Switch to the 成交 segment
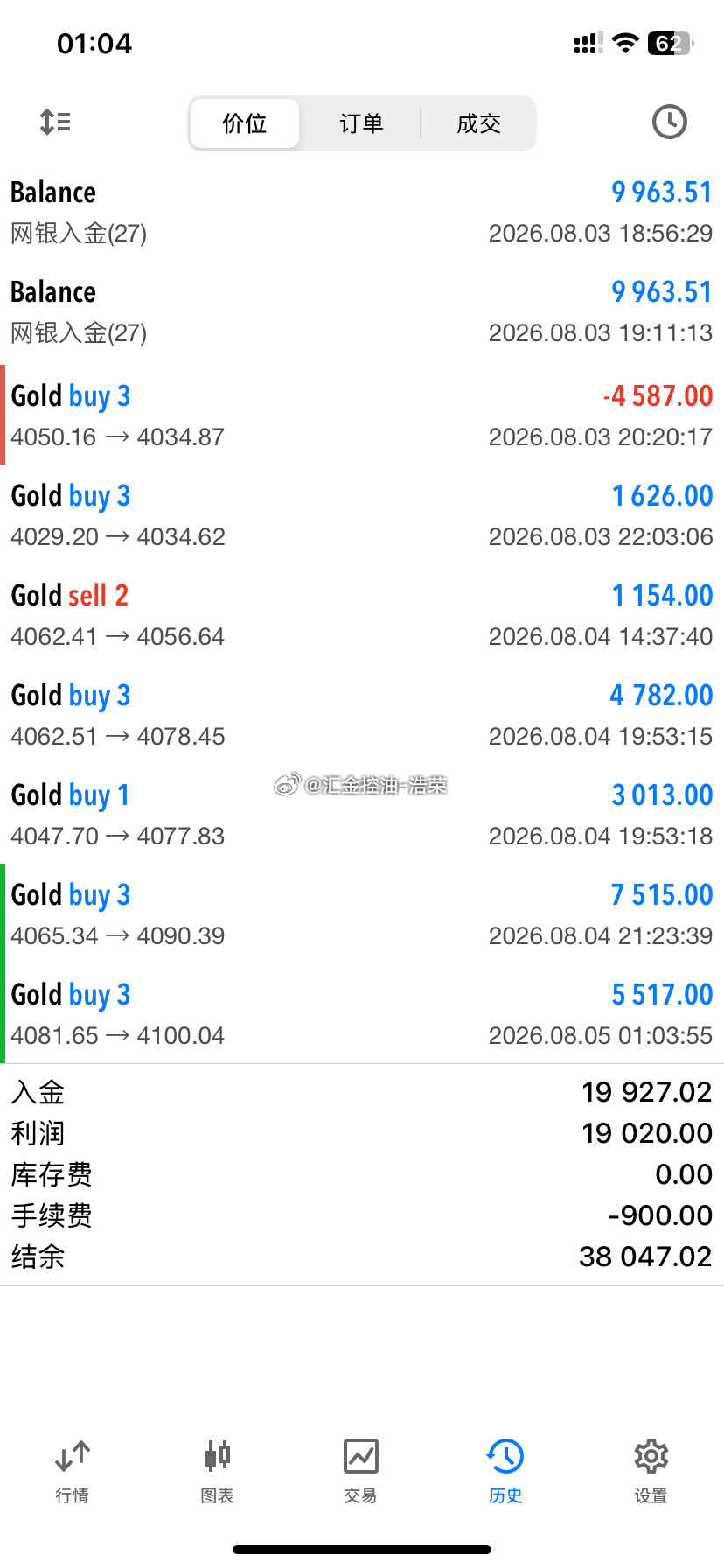724x1568 pixels. [478, 123]
